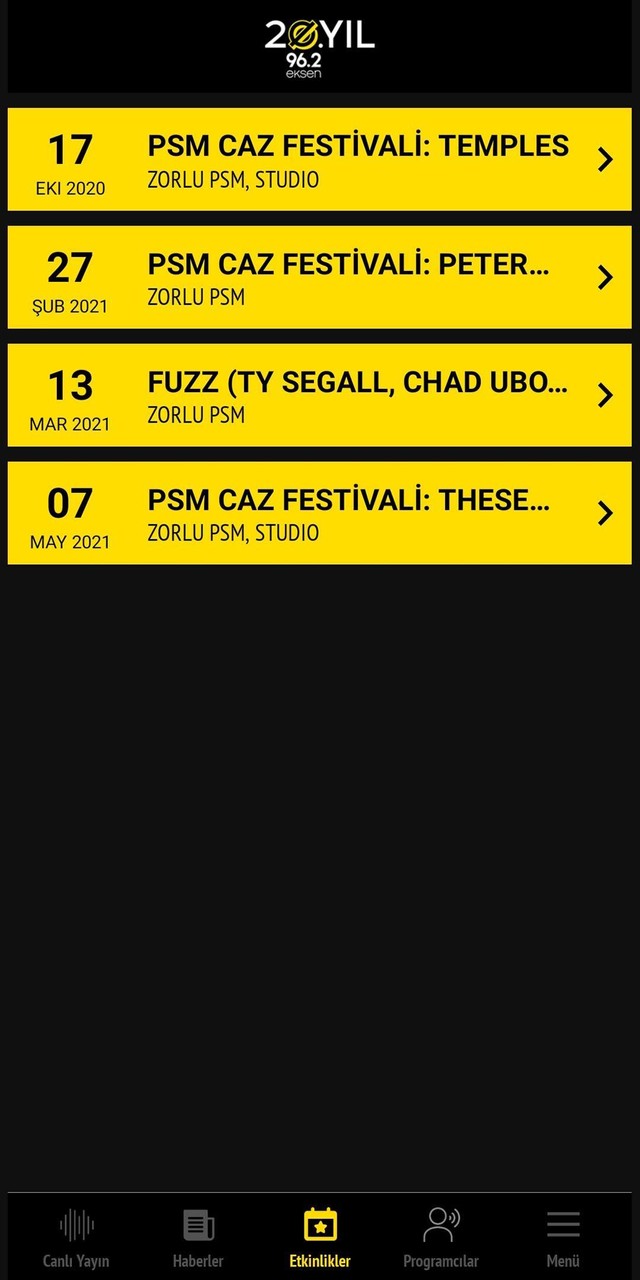
Task: Open PSM Caz Festivali: Peter event
Action: 320,277
